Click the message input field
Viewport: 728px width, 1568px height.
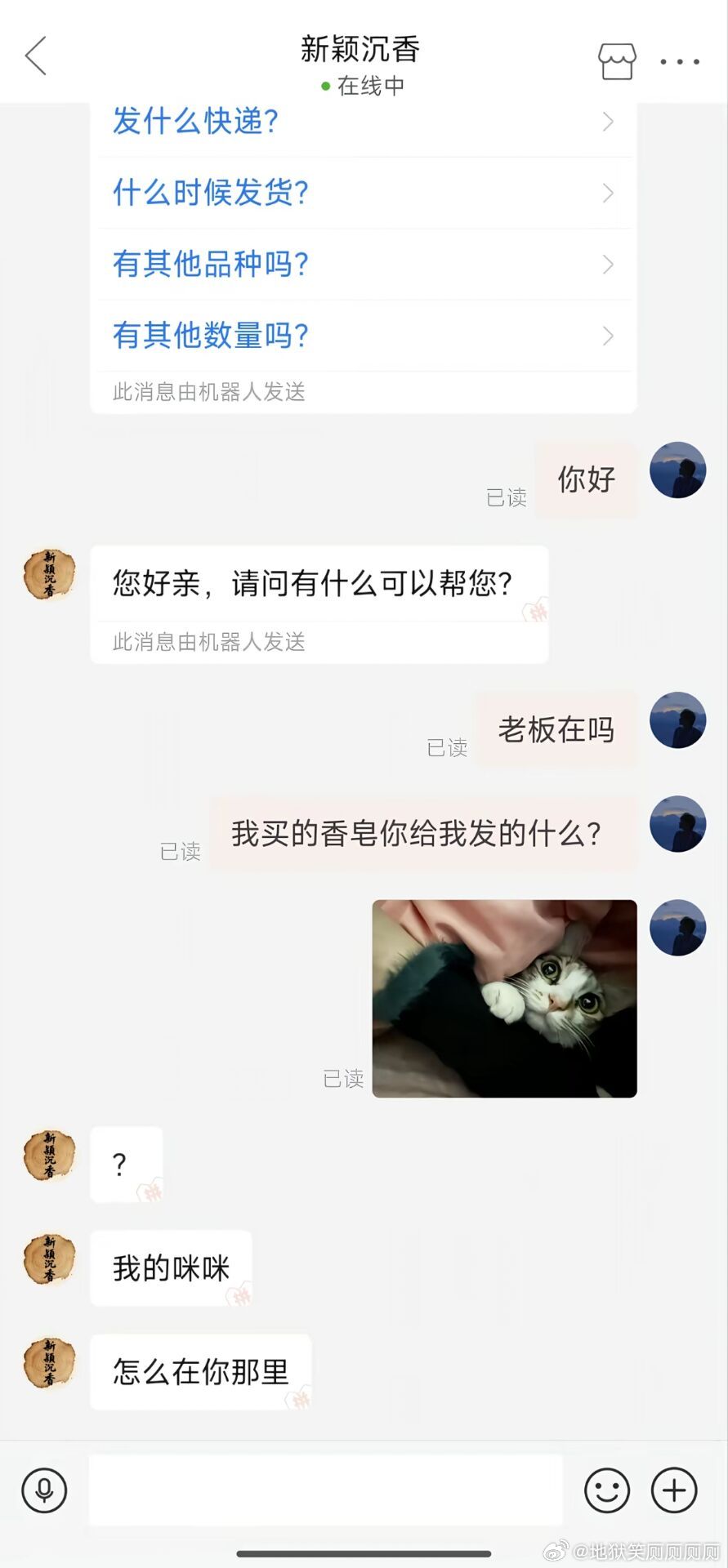point(325,1490)
